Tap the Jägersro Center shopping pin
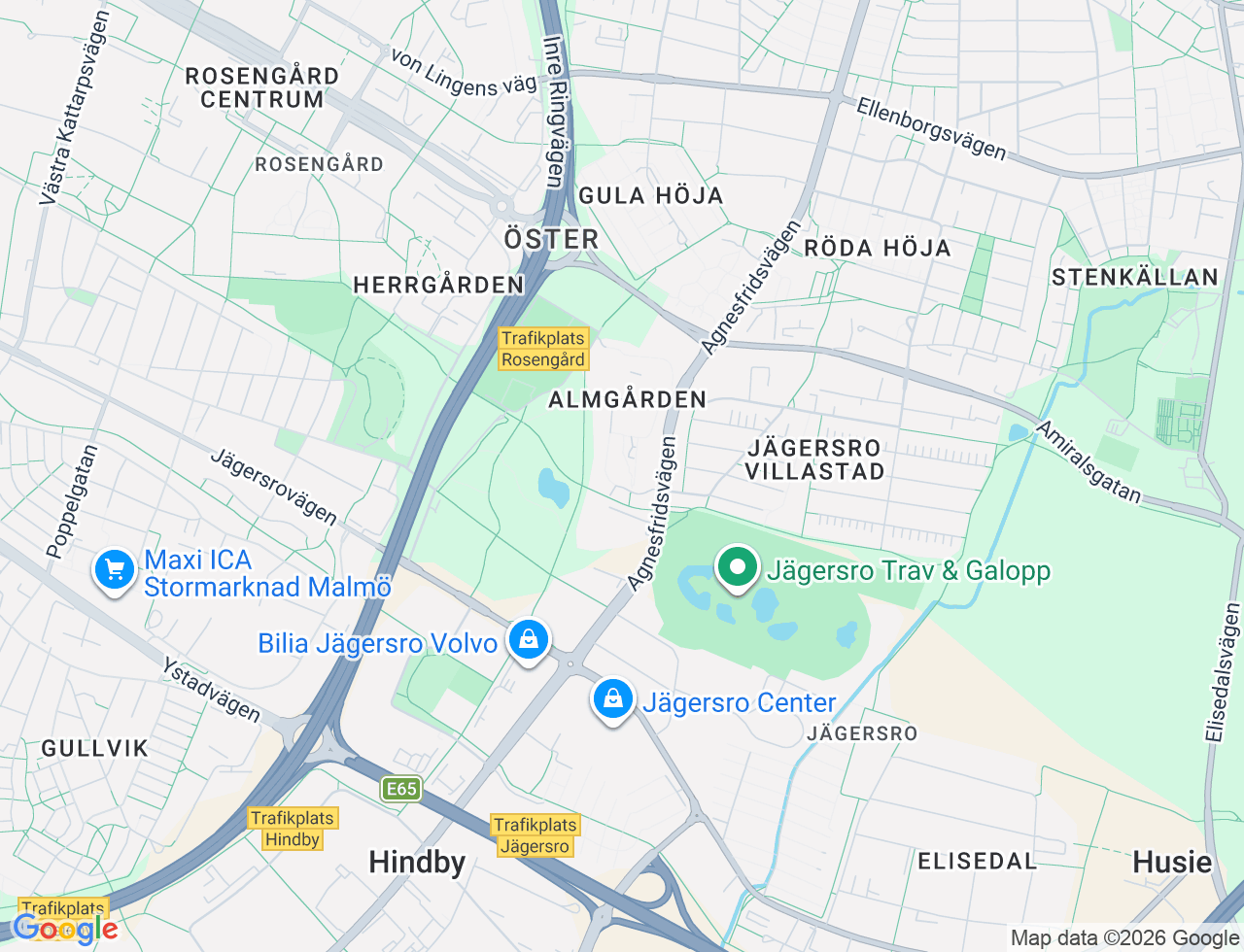 coord(613,698)
